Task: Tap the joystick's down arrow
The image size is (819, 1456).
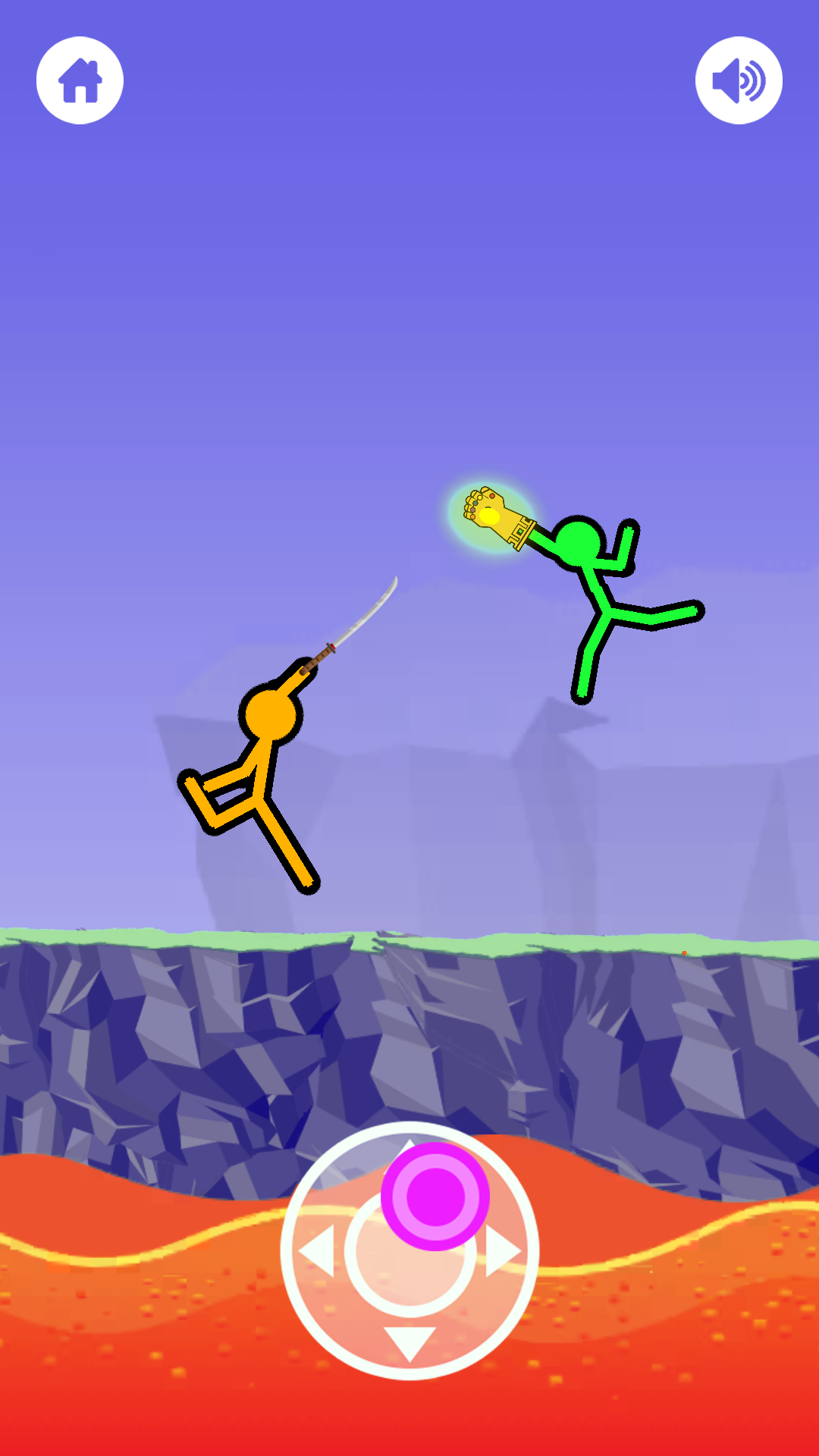Action: pyautogui.click(x=409, y=1342)
